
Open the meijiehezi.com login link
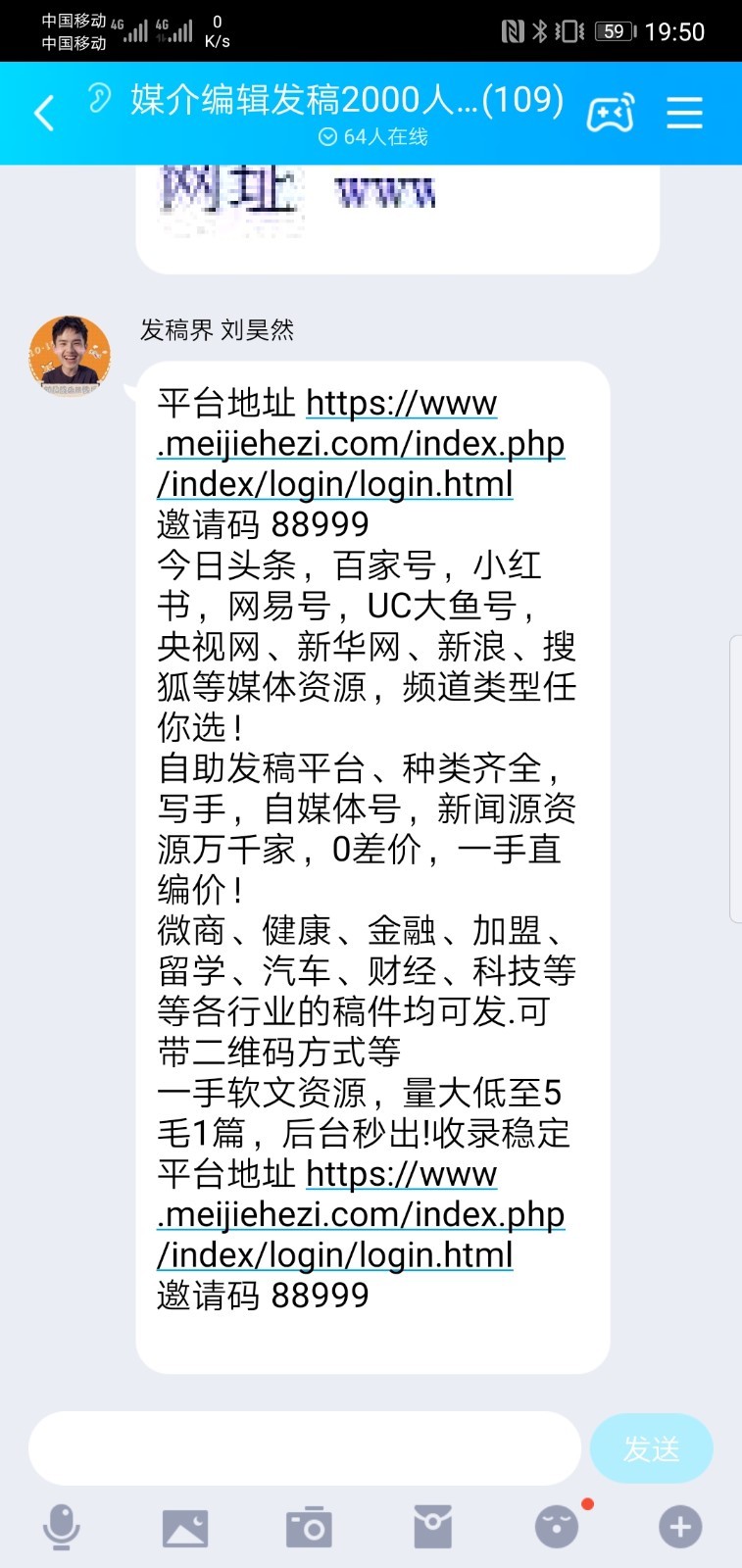(363, 443)
